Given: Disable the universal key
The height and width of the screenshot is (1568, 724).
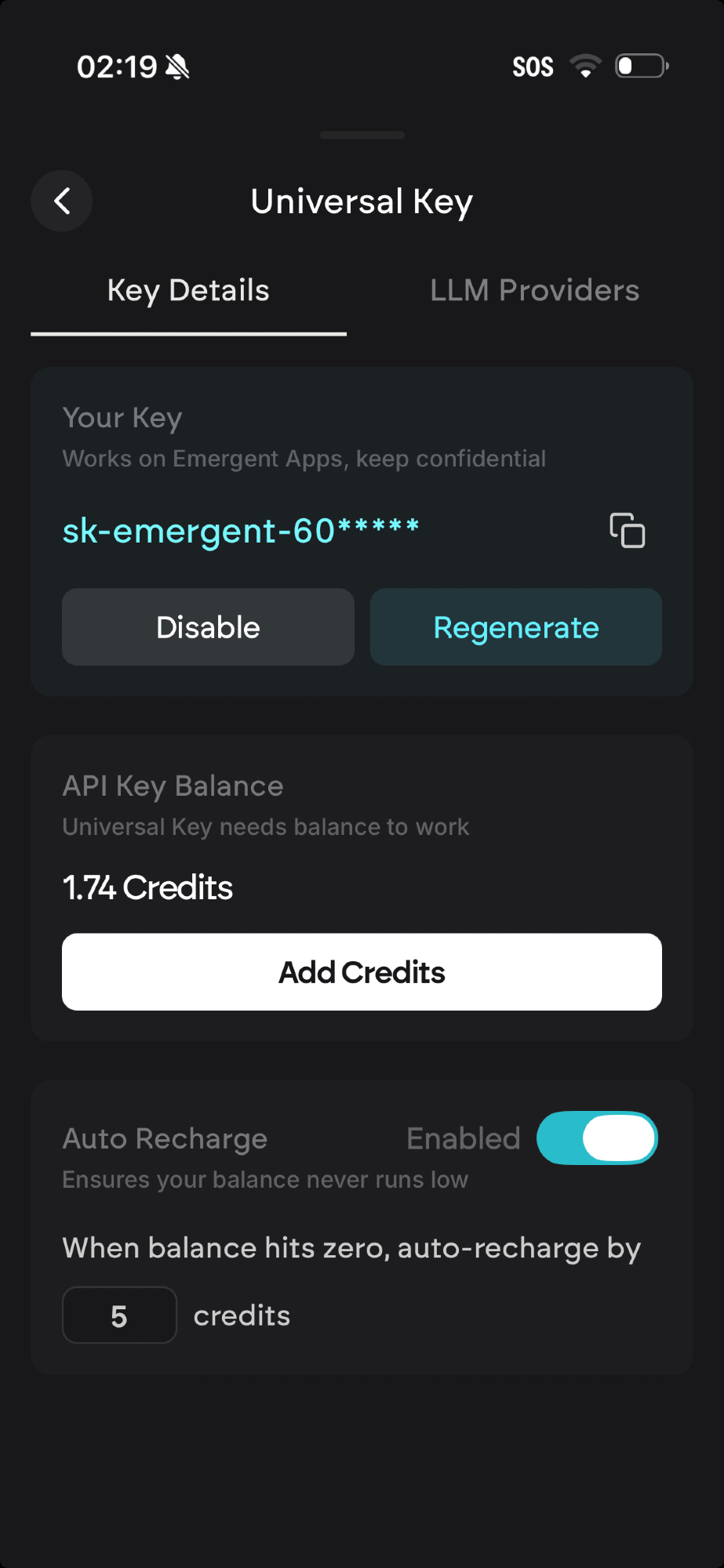Looking at the screenshot, I should 208,627.
